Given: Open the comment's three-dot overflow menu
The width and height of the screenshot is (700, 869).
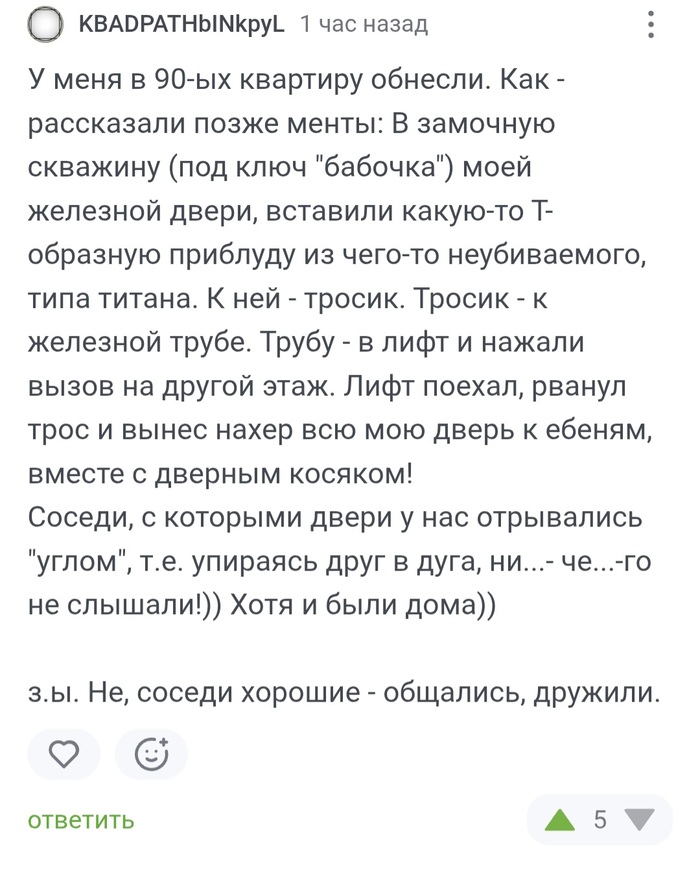Looking at the screenshot, I should click(652, 24).
